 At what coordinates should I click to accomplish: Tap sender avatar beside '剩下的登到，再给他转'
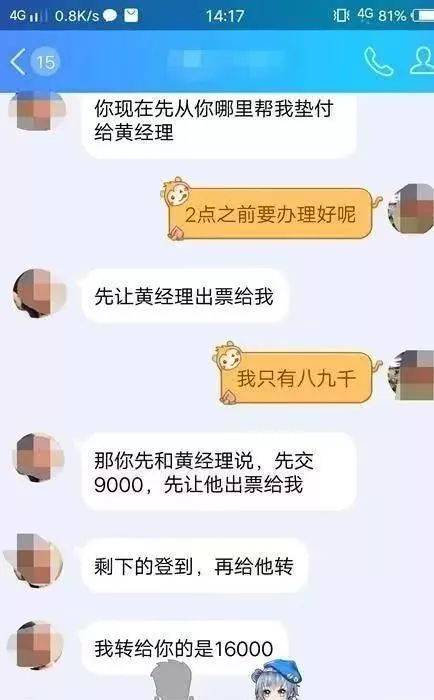point(37,560)
